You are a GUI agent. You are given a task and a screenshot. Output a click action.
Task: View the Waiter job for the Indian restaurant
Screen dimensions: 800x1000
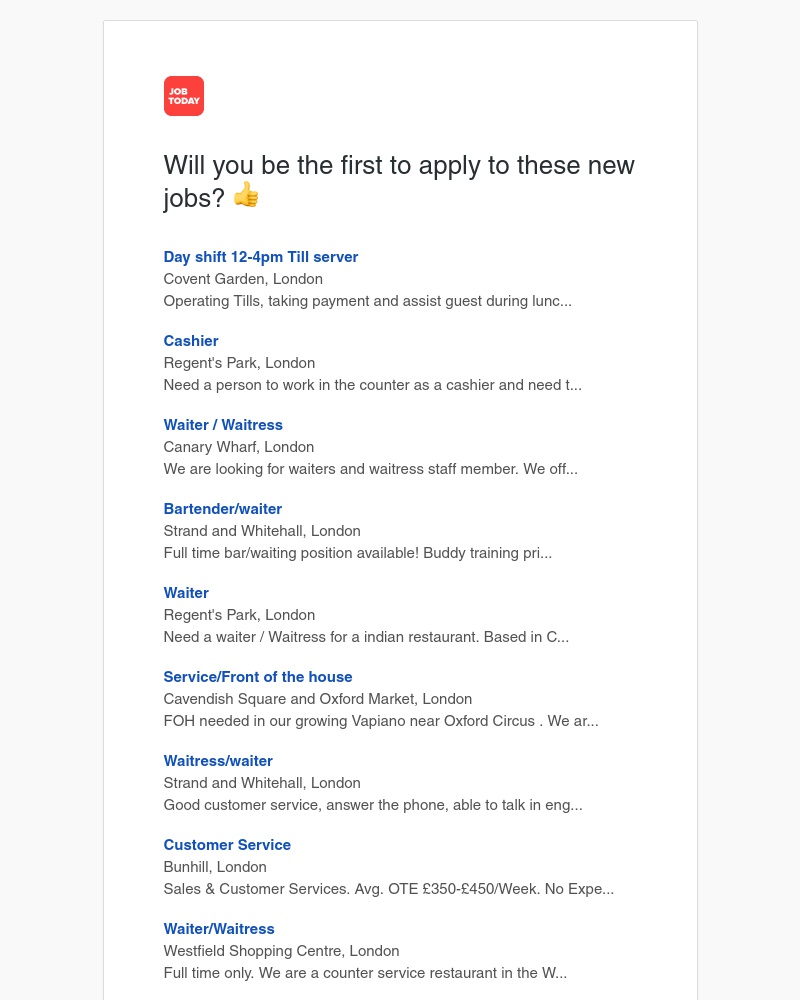(186, 593)
